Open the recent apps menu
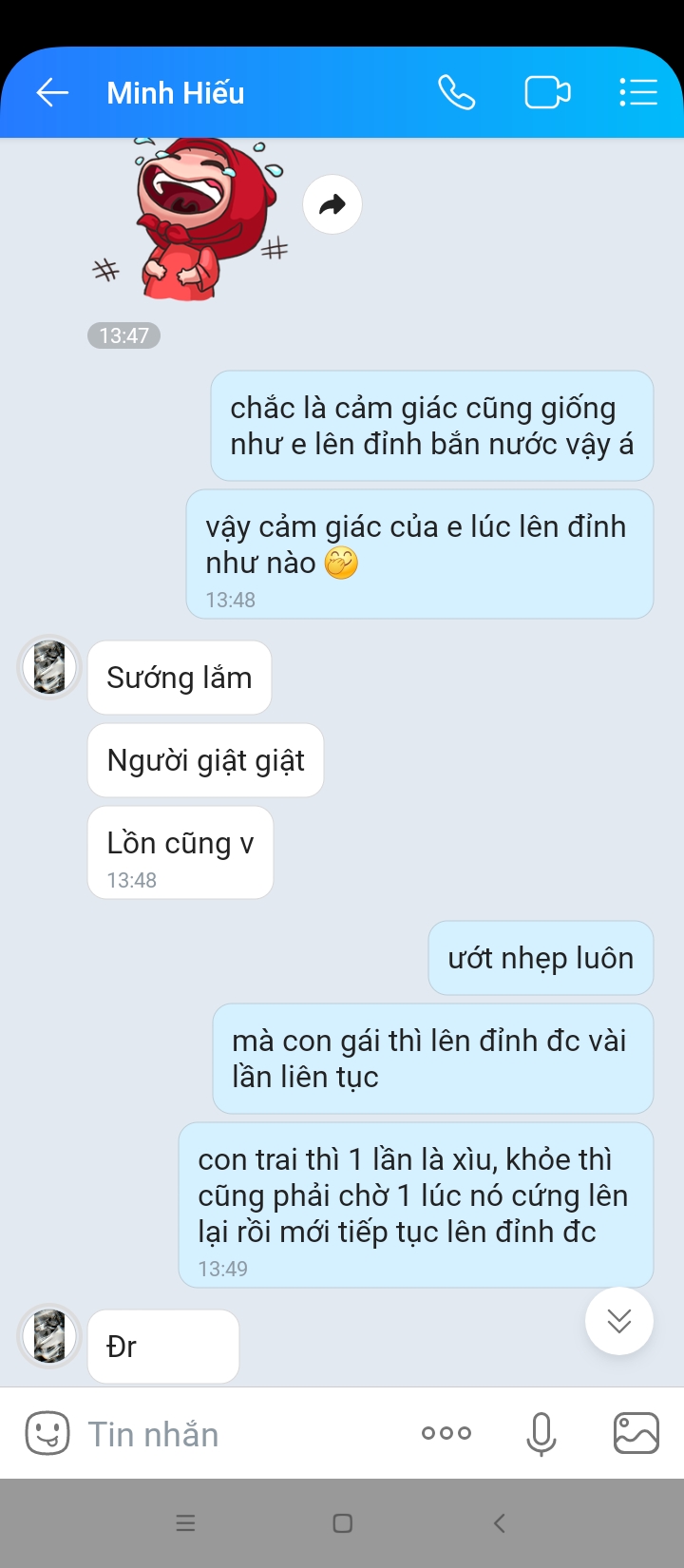 coord(186,1523)
